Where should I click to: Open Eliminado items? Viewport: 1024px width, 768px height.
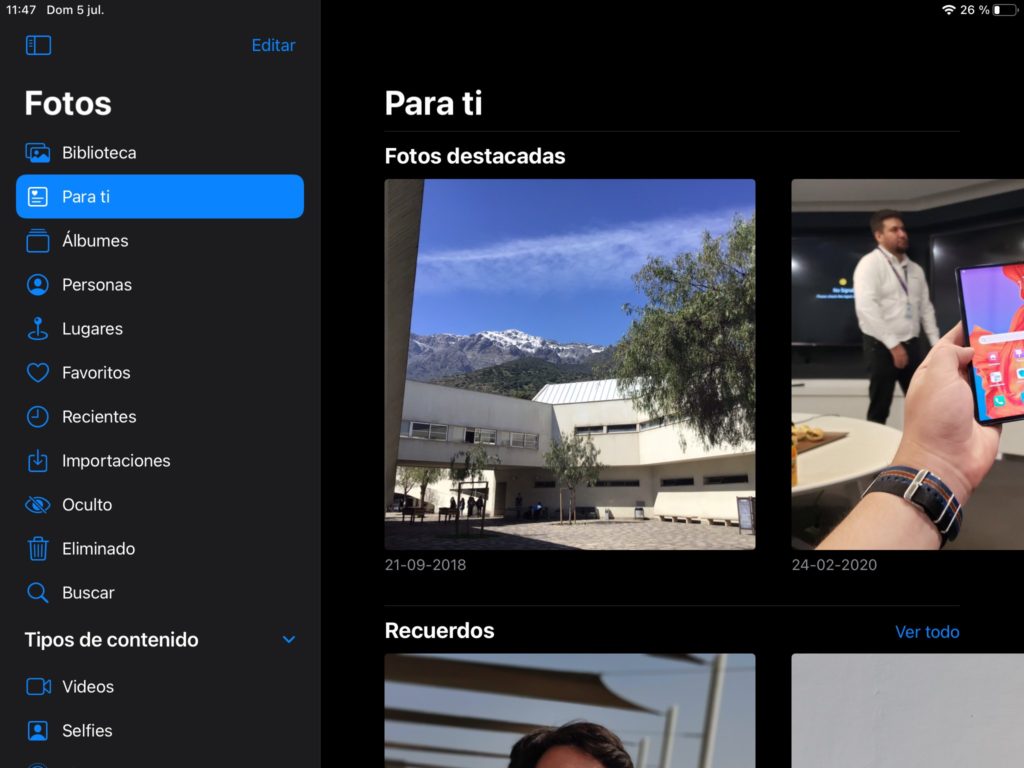98,549
